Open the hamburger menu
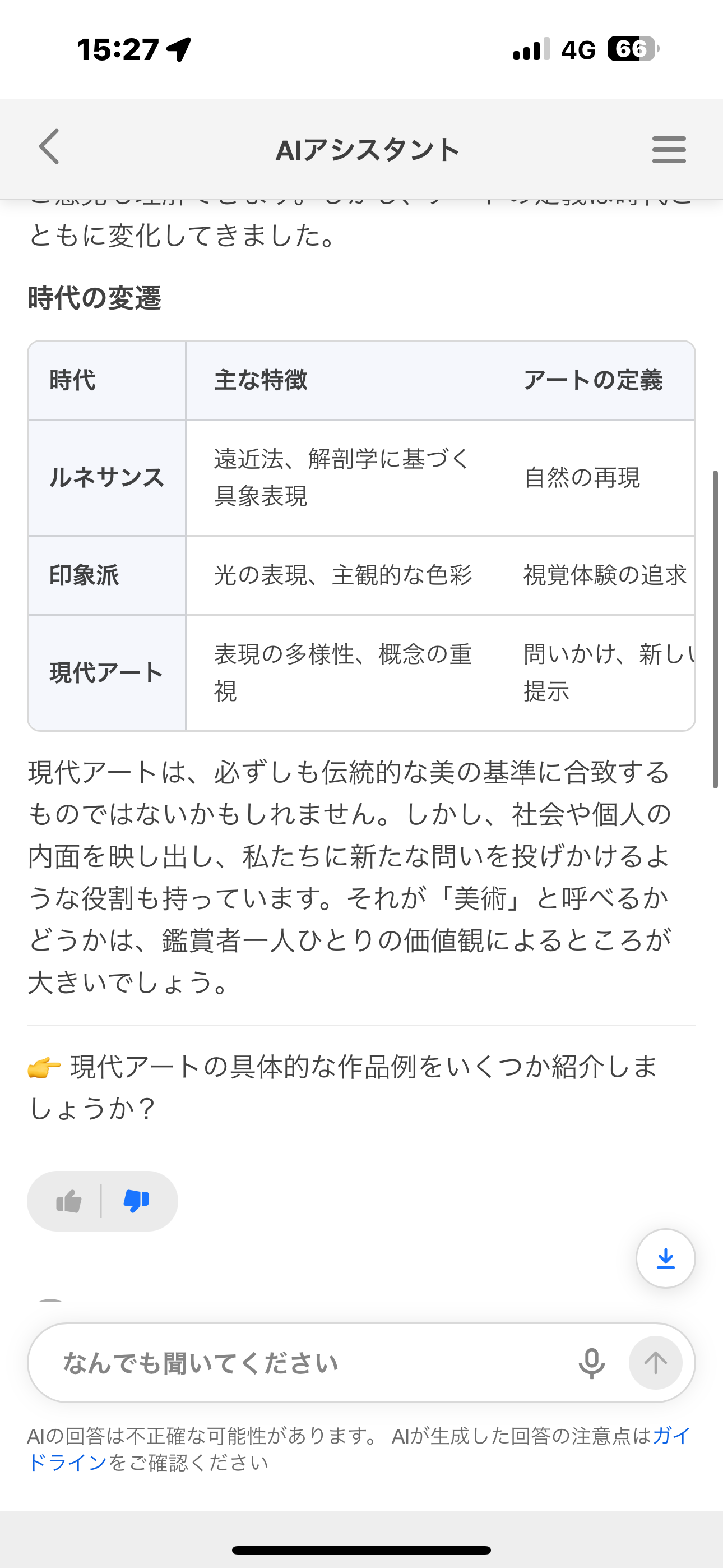Viewport: 723px width, 1568px height. pos(668,149)
